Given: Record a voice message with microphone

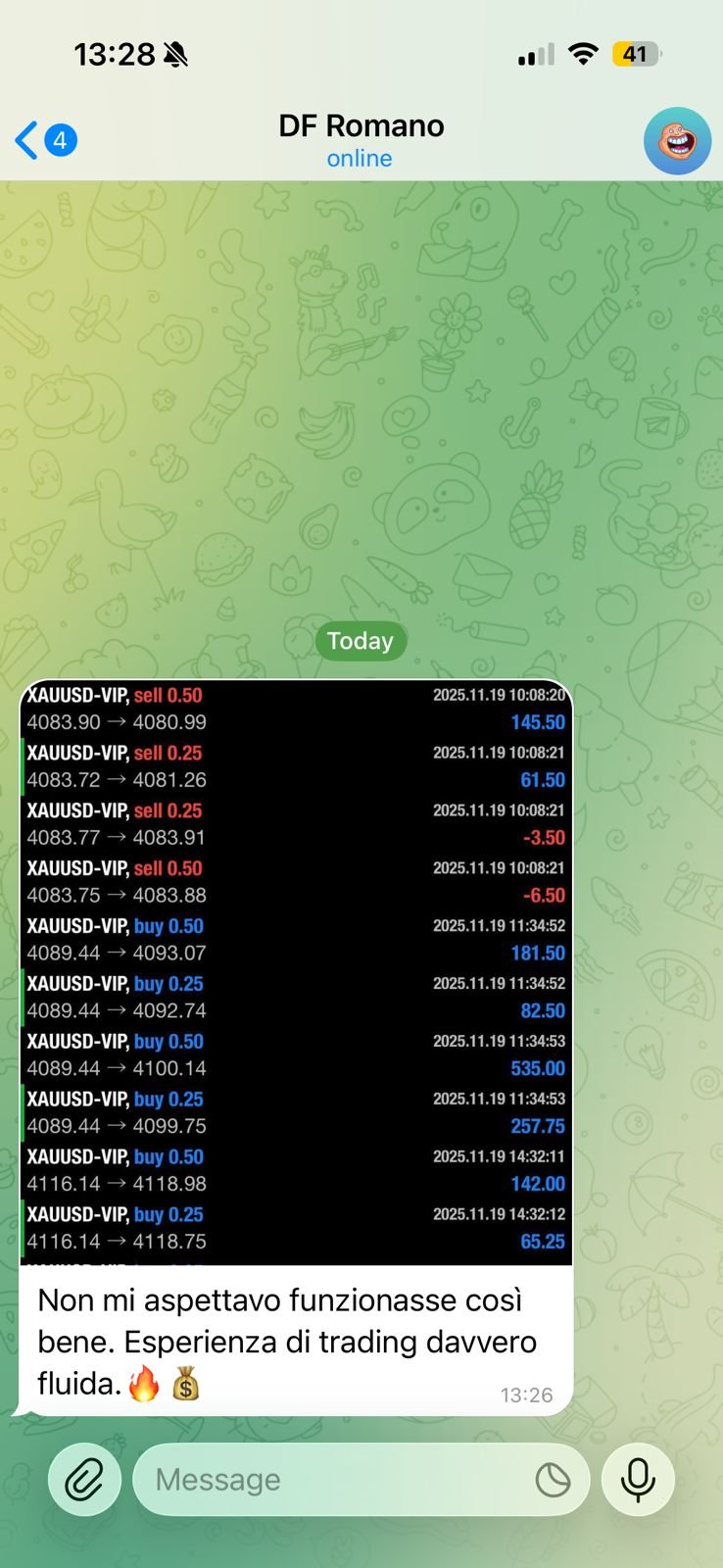Looking at the screenshot, I should click(638, 1479).
